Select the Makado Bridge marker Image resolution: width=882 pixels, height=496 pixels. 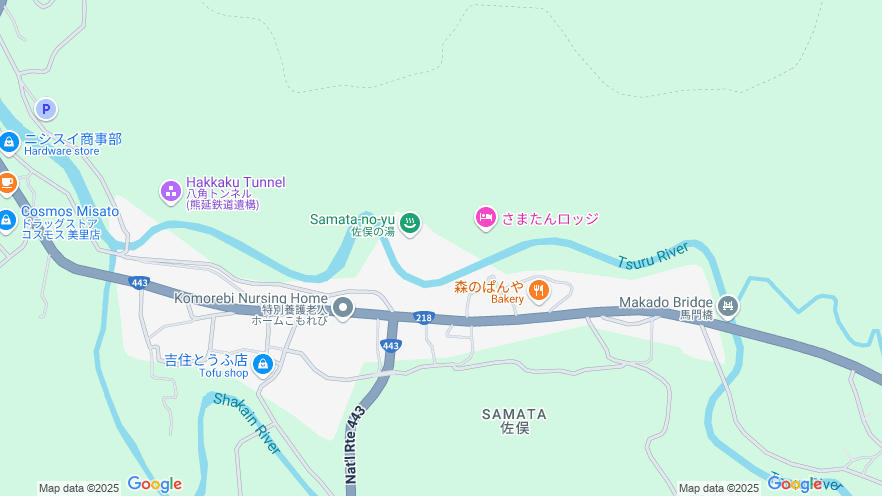point(728,305)
